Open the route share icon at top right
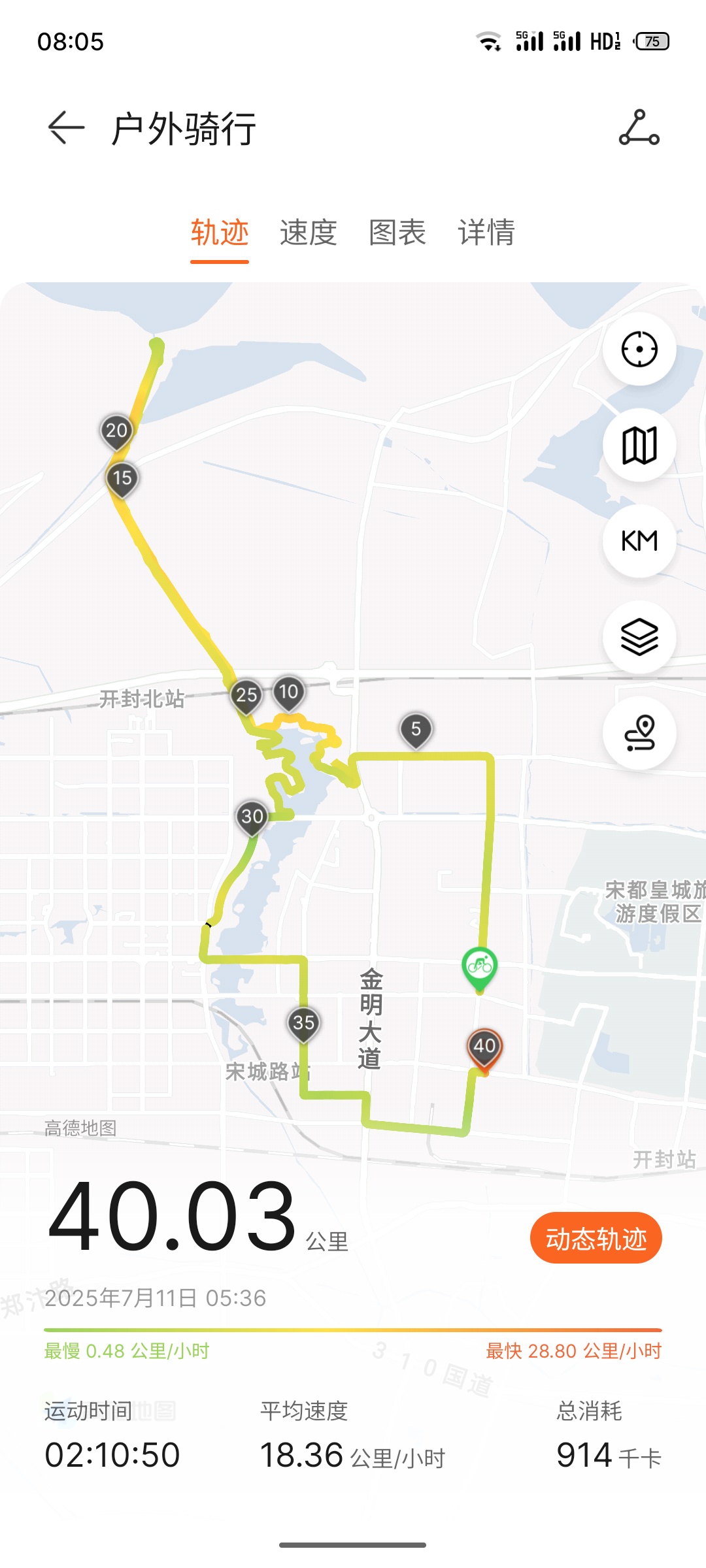706x1568 pixels. tap(639, 127)
